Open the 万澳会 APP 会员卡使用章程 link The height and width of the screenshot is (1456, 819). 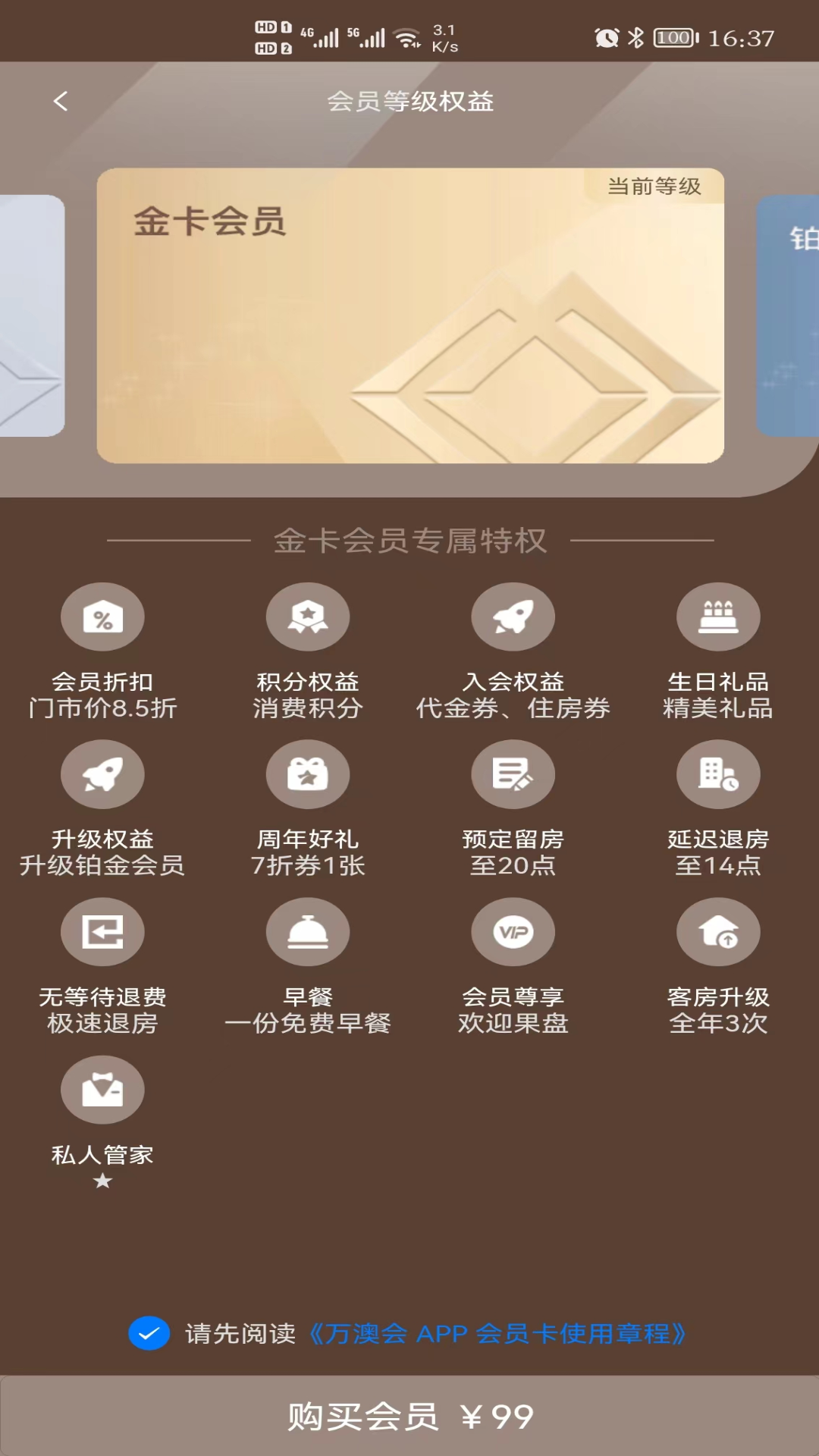click(x=497, y=1333)
